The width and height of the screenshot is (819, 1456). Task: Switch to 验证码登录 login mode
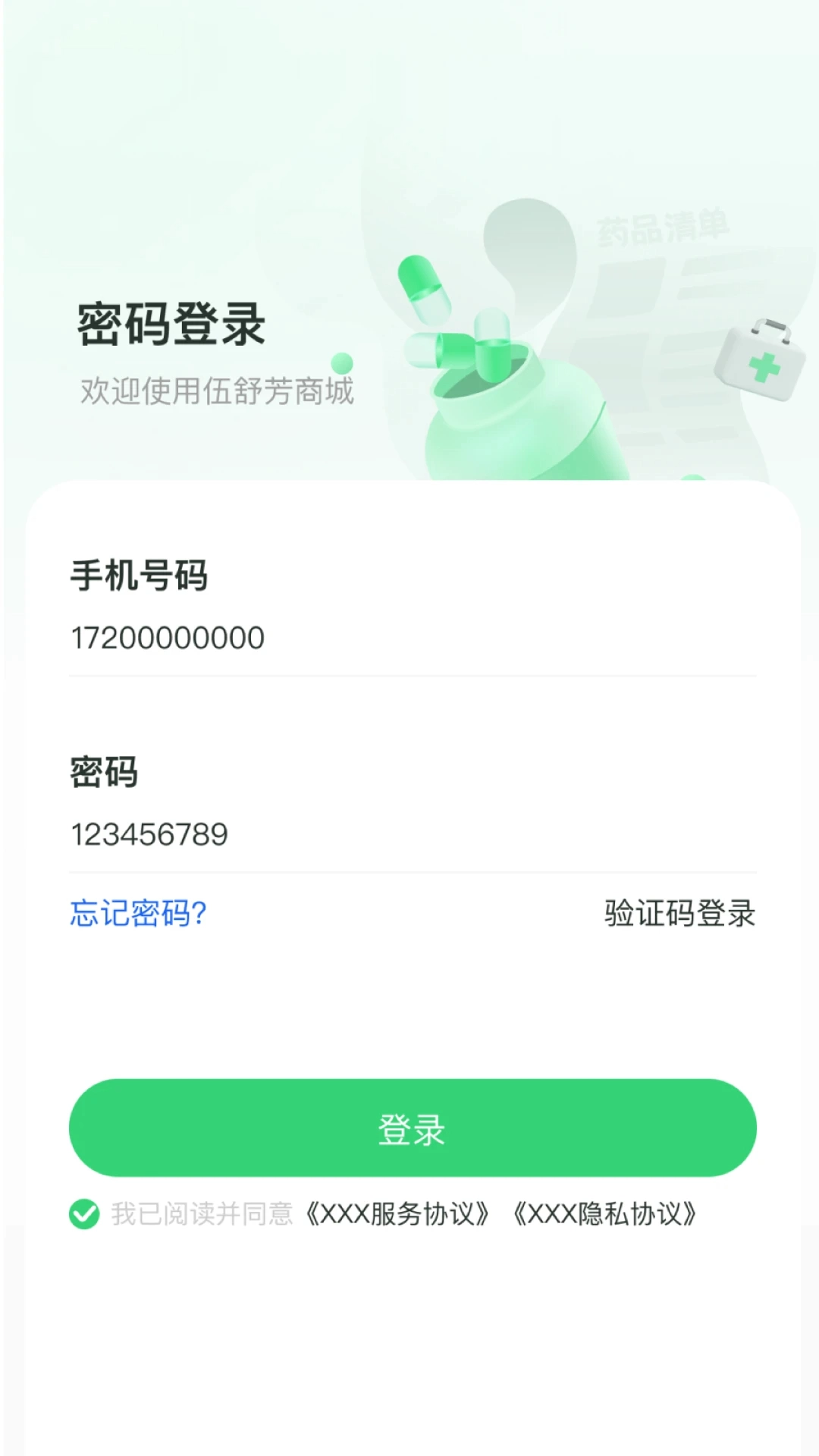click(x=679, y=915)
